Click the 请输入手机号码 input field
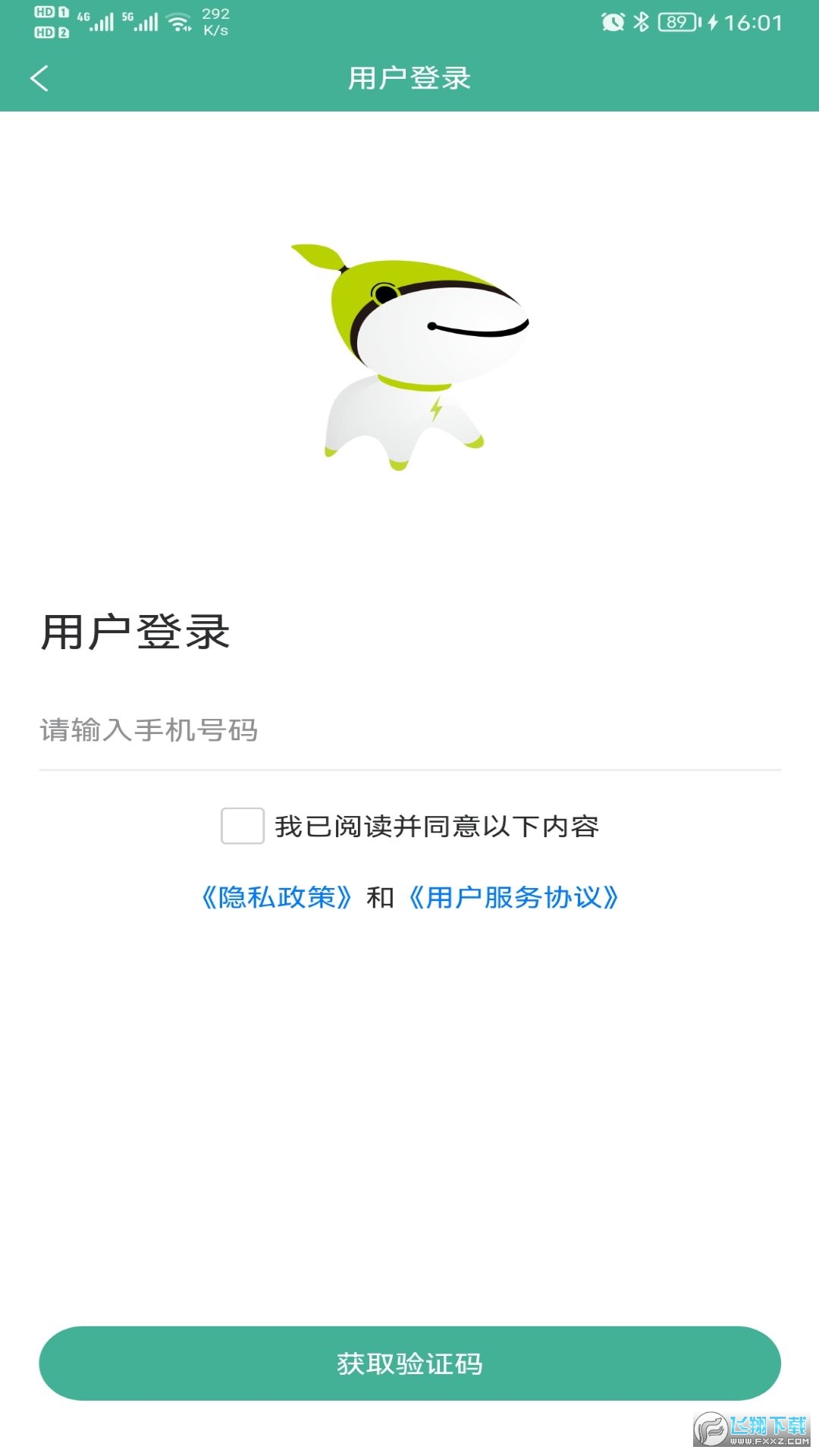Viewport: 819px width, 1456px height. [x=303, y=730]
